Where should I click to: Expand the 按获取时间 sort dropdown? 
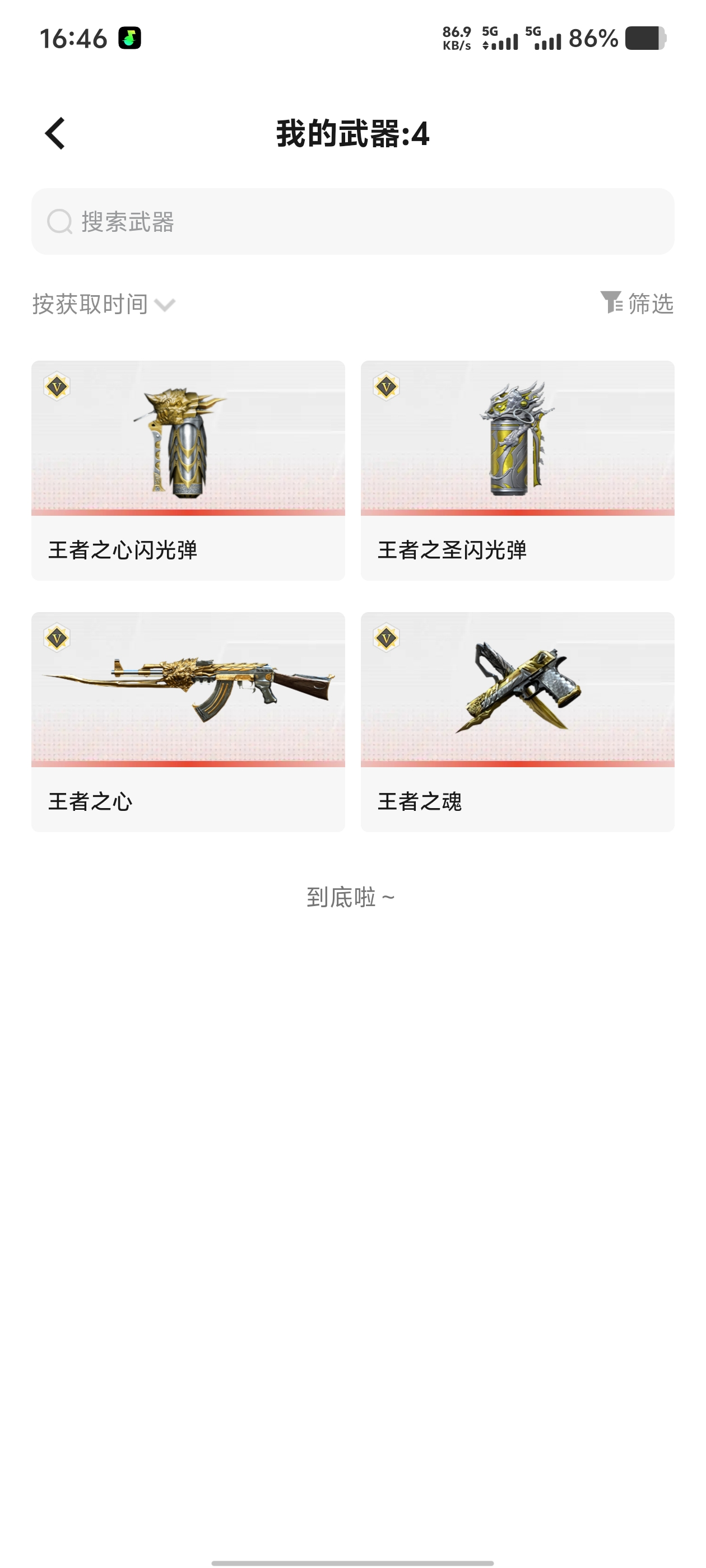coord(104,304)
